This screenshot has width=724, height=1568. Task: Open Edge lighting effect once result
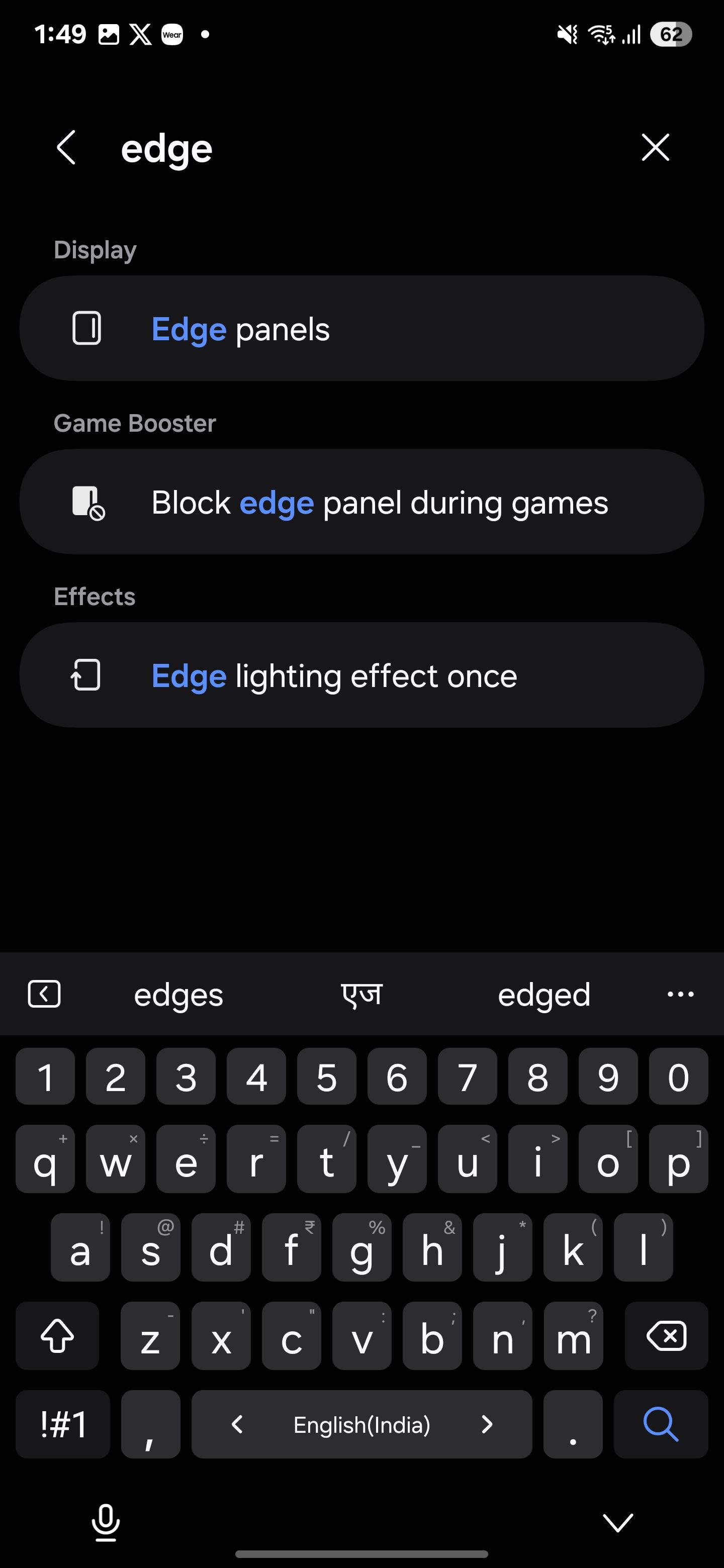[361, 675]
